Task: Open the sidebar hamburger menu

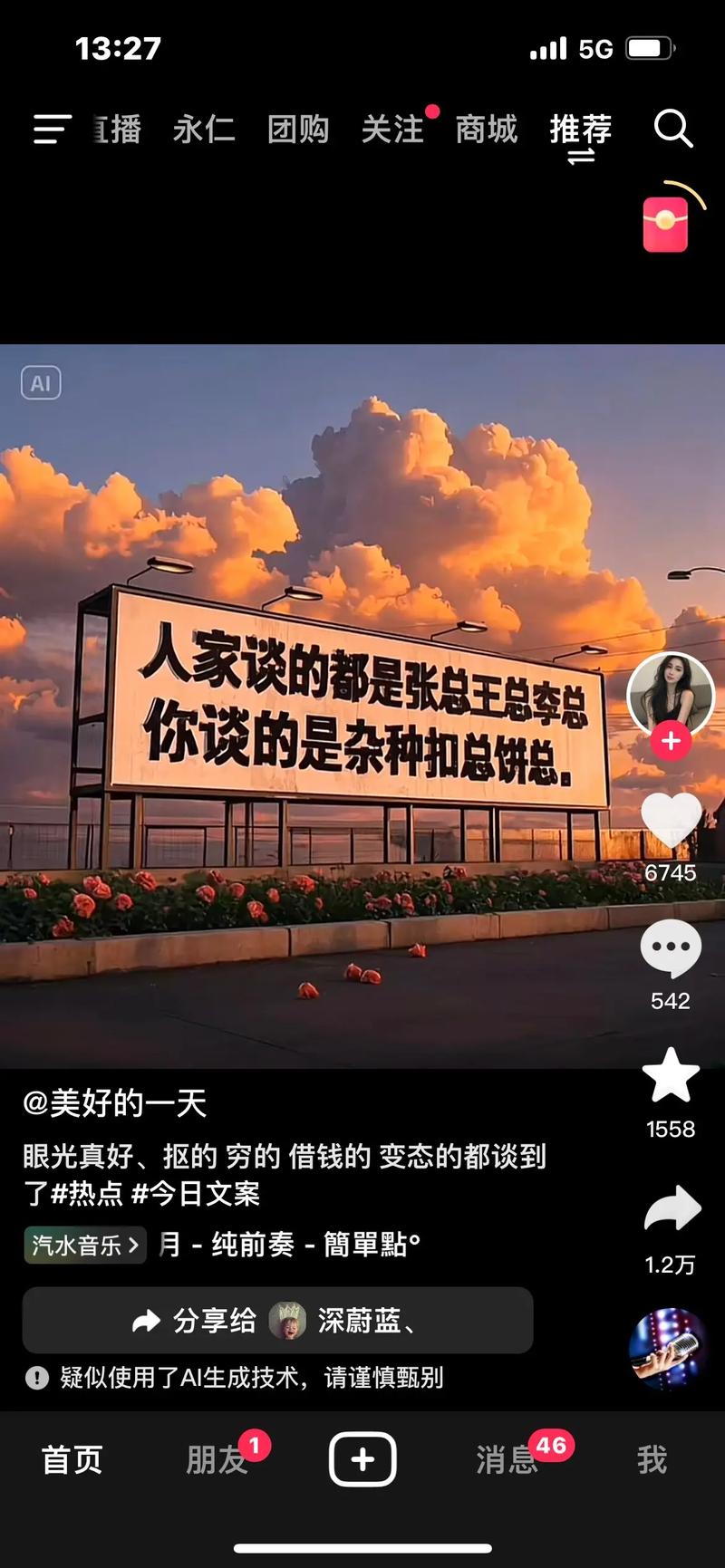Action: coord(51,130)
